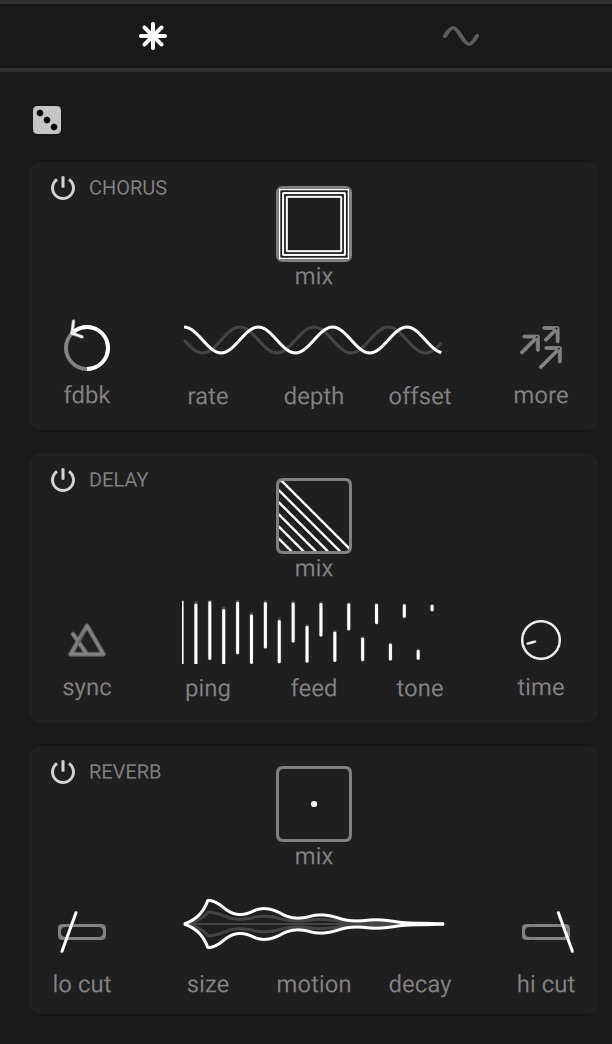Tap the Chorus fdbk knob

(x=87, y=346)
